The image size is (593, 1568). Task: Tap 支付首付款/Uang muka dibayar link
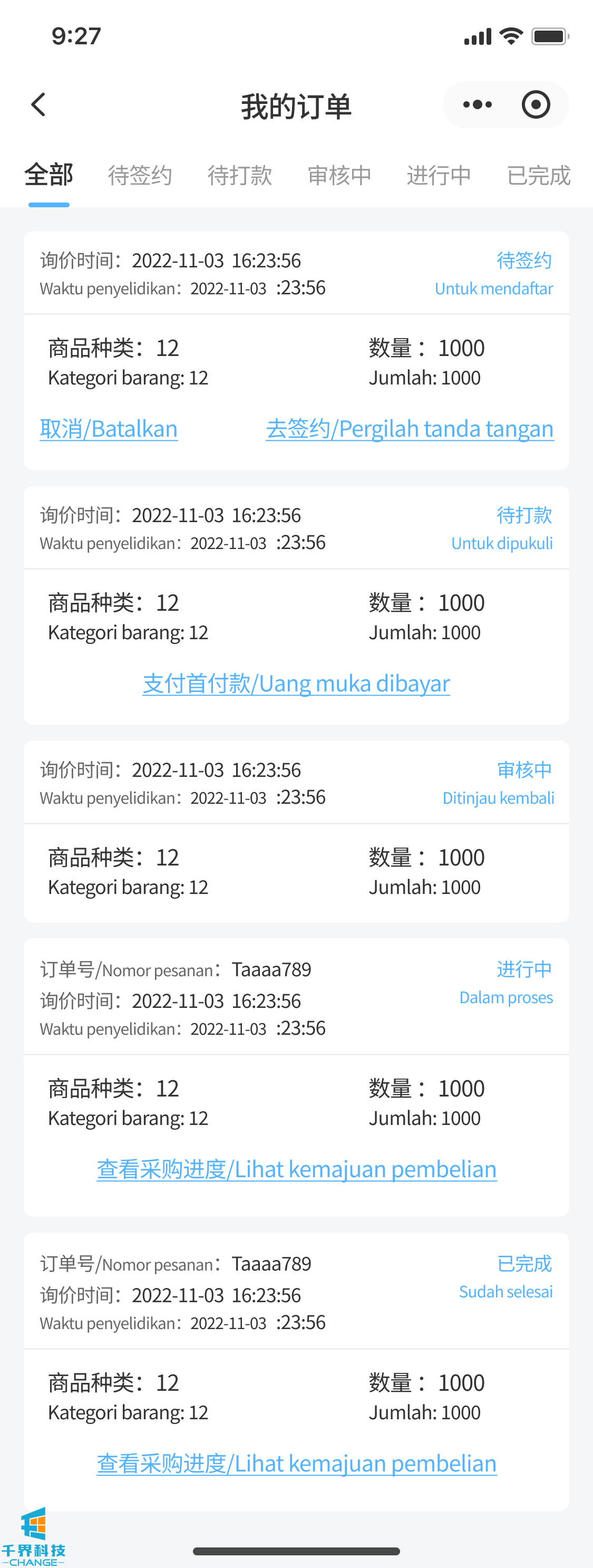tap(296, 684)
